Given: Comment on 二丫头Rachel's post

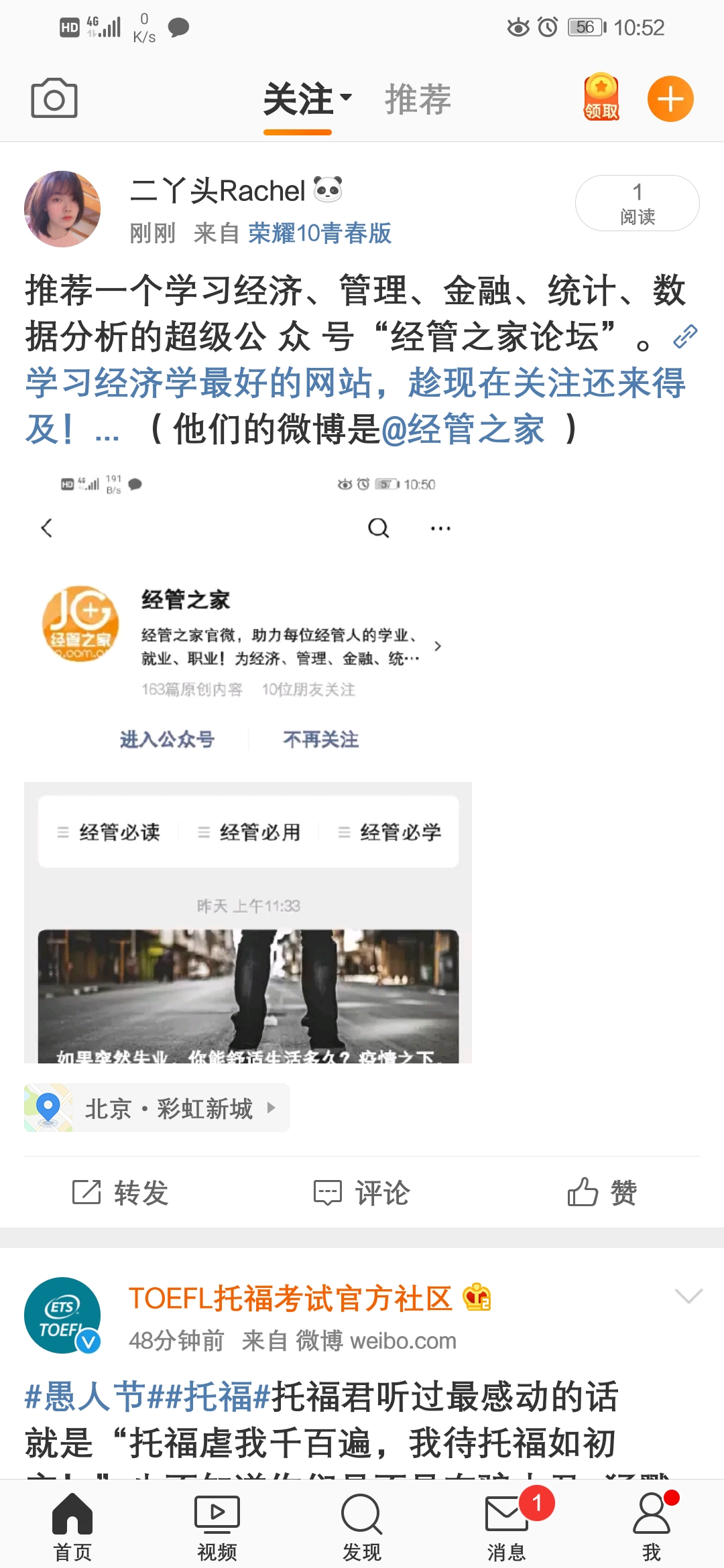Looking at the screenshot, I should pos(362,1193).
